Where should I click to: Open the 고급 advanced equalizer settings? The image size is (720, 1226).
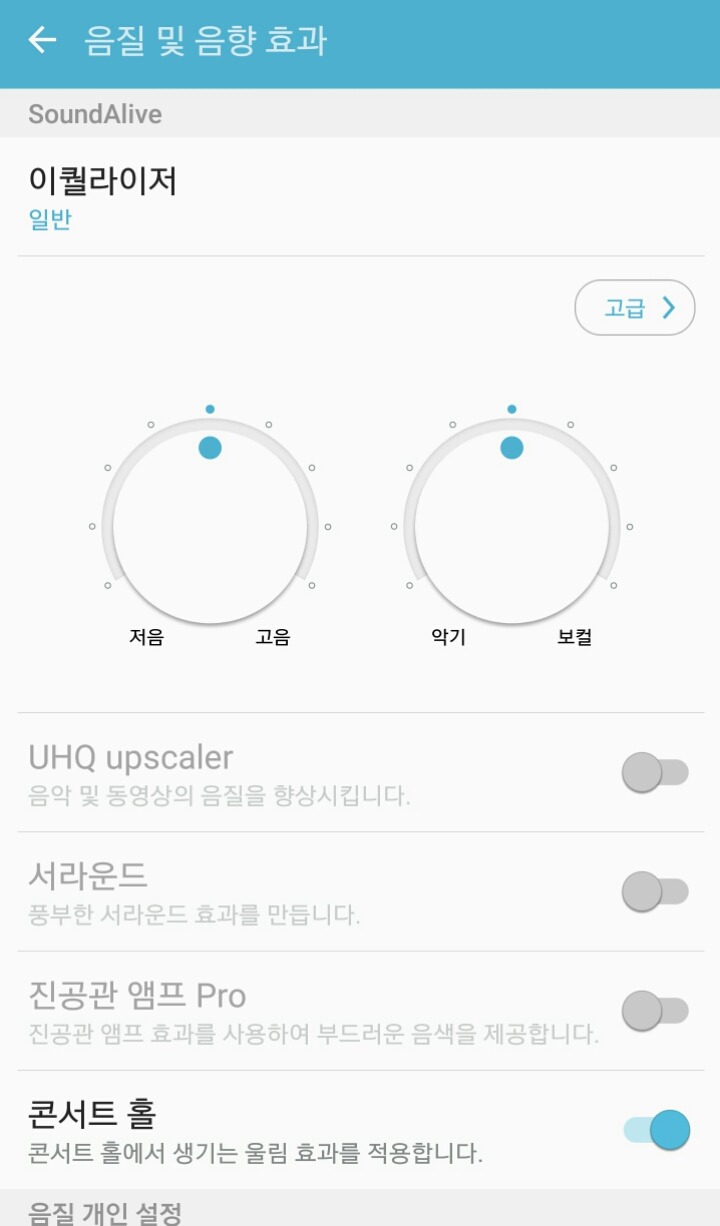[x=634, y=307]
